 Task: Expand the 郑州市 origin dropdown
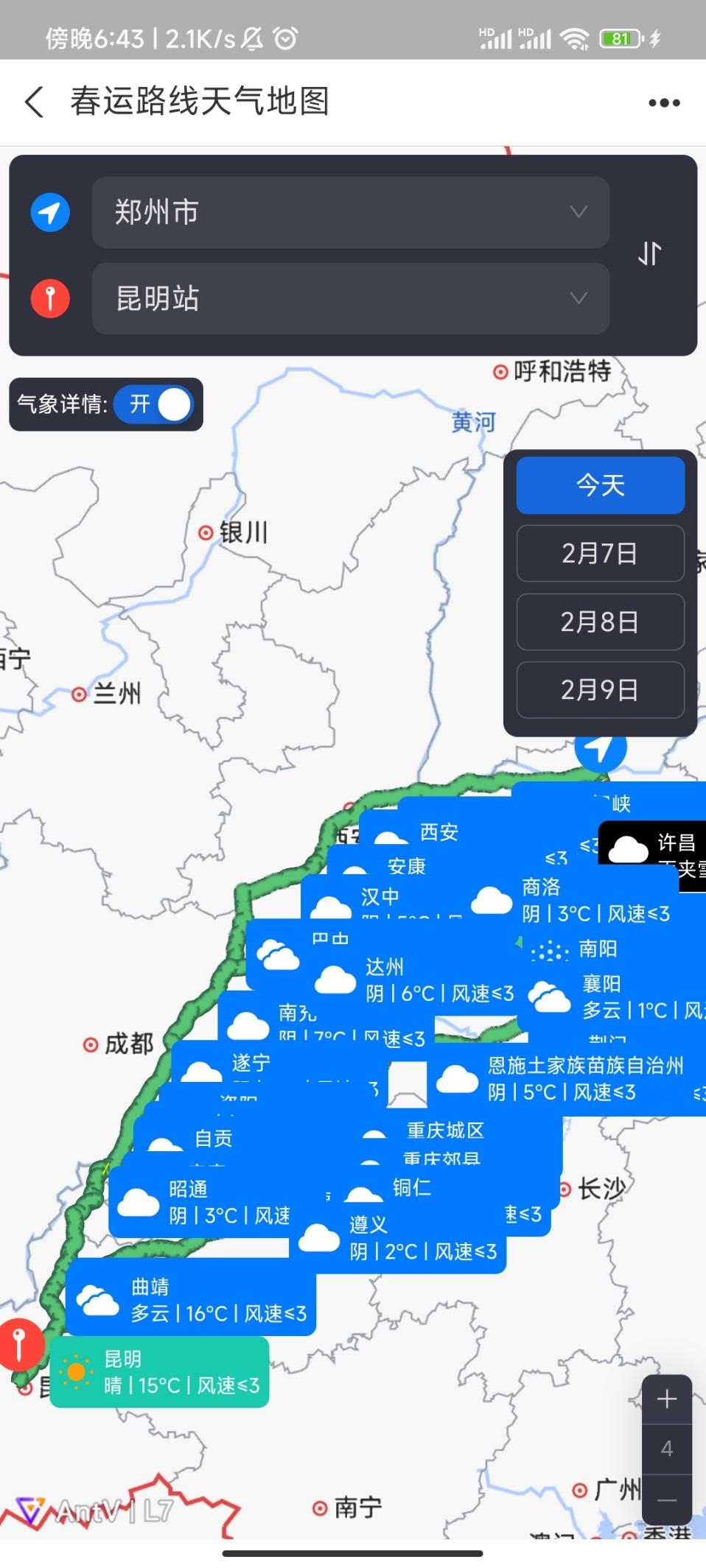[350, 212]
